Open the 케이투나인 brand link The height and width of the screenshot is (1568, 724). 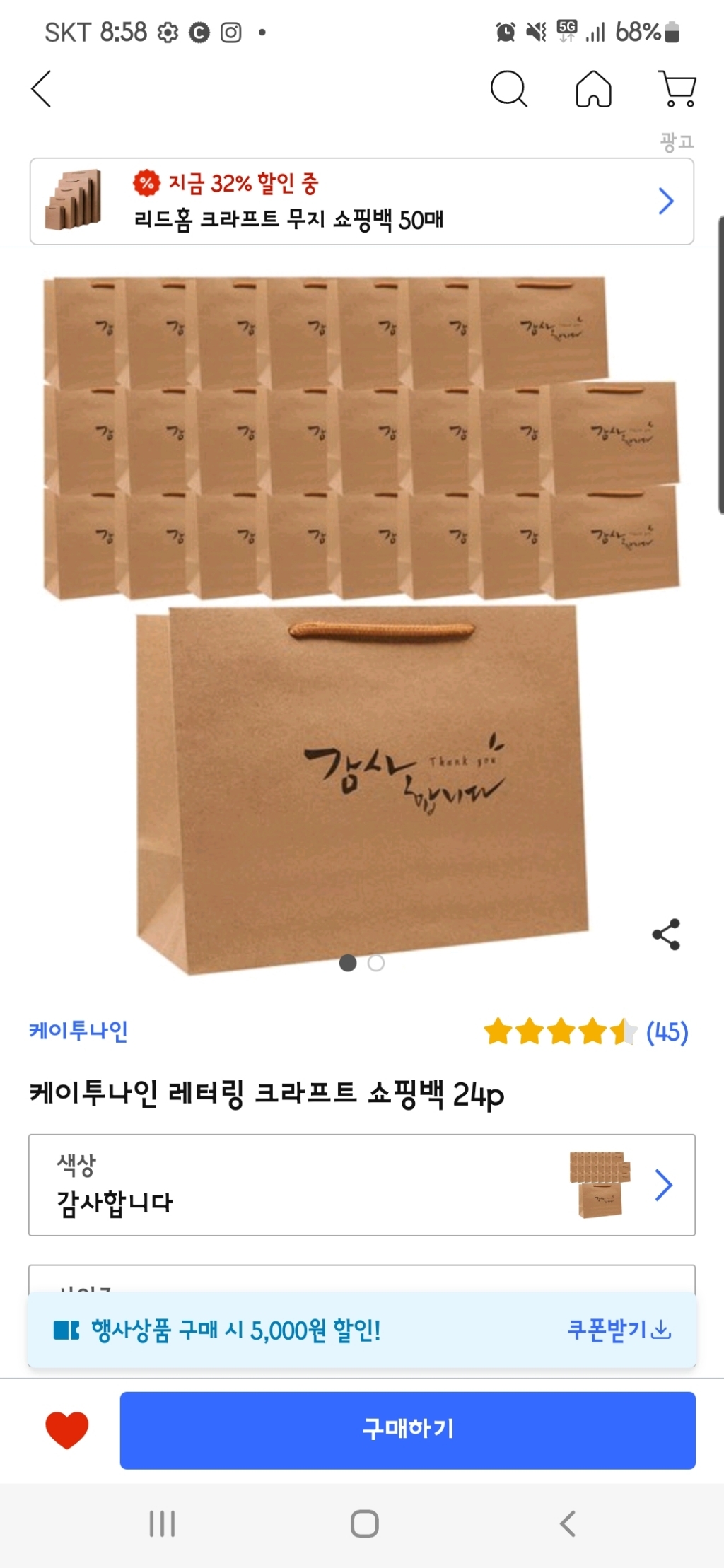[x=78, y=1031]
